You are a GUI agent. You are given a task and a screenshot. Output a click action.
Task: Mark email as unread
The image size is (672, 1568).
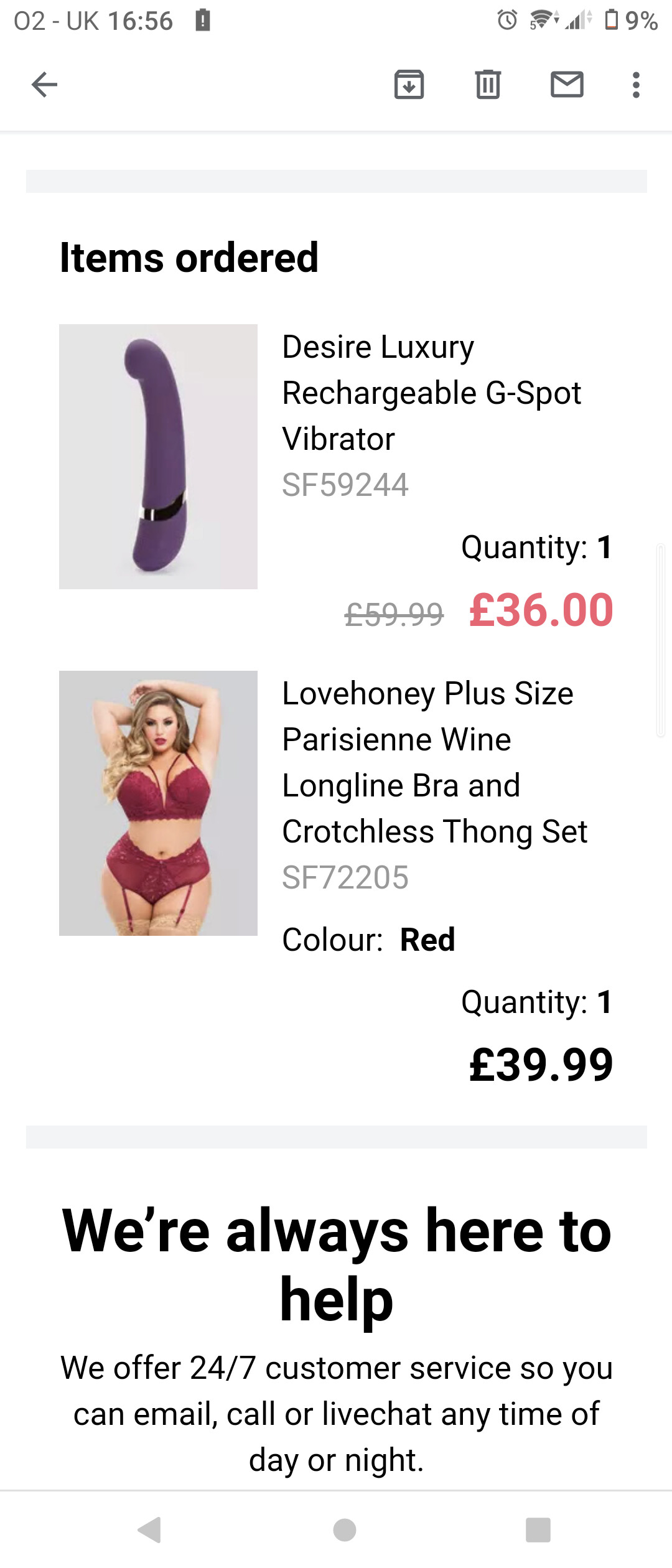567,85
